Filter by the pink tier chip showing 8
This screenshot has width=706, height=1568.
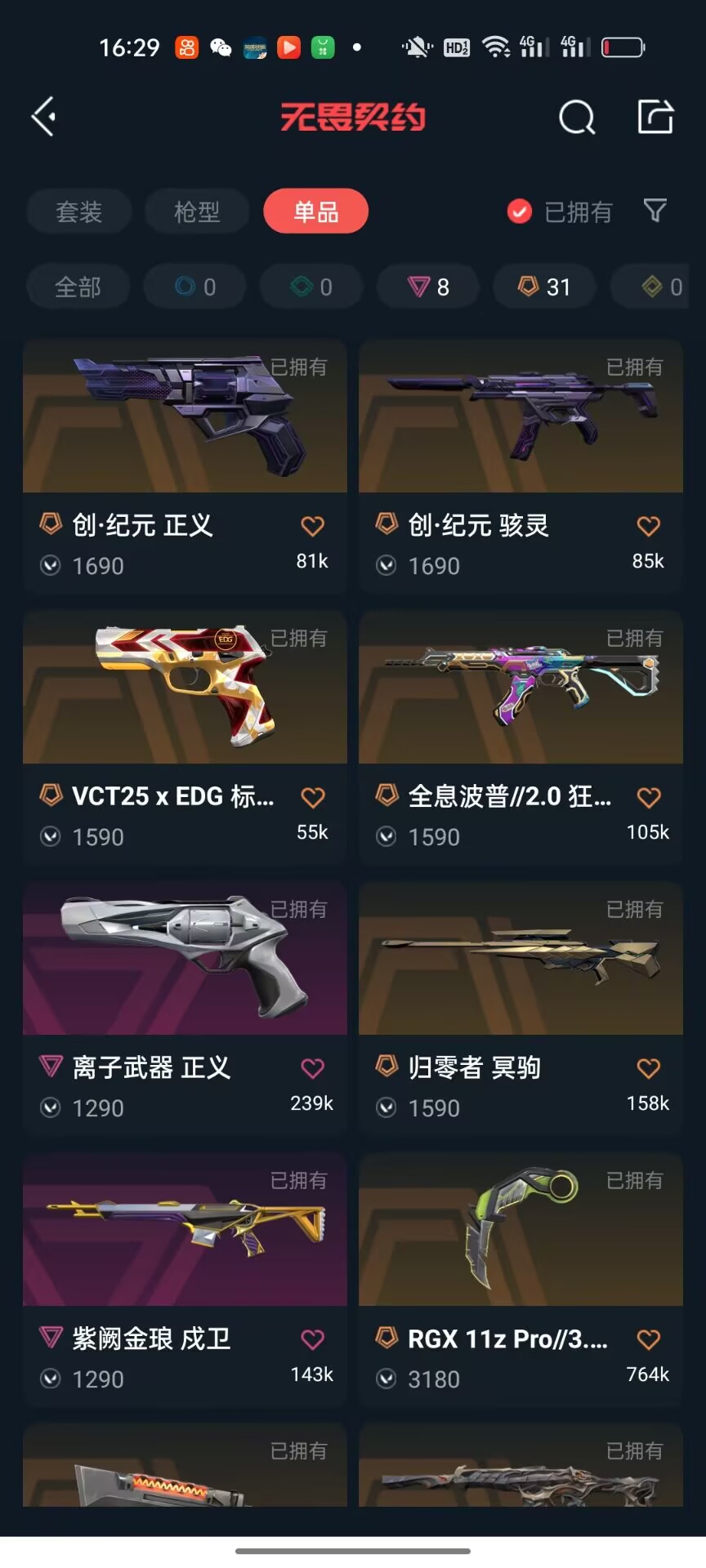coord(428,287)
